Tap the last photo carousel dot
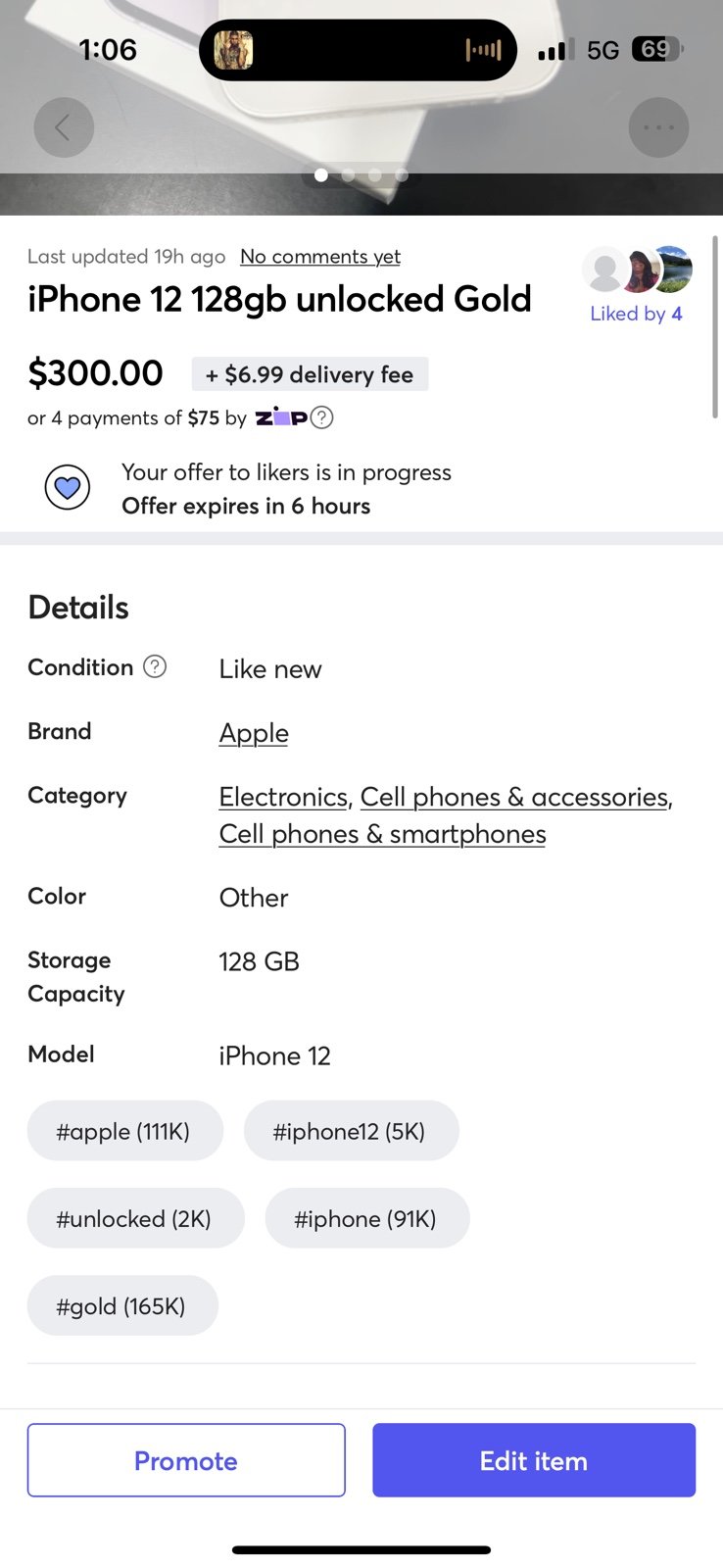The width and height of the screenshot is (723, 1568). (x=401, y=175)
